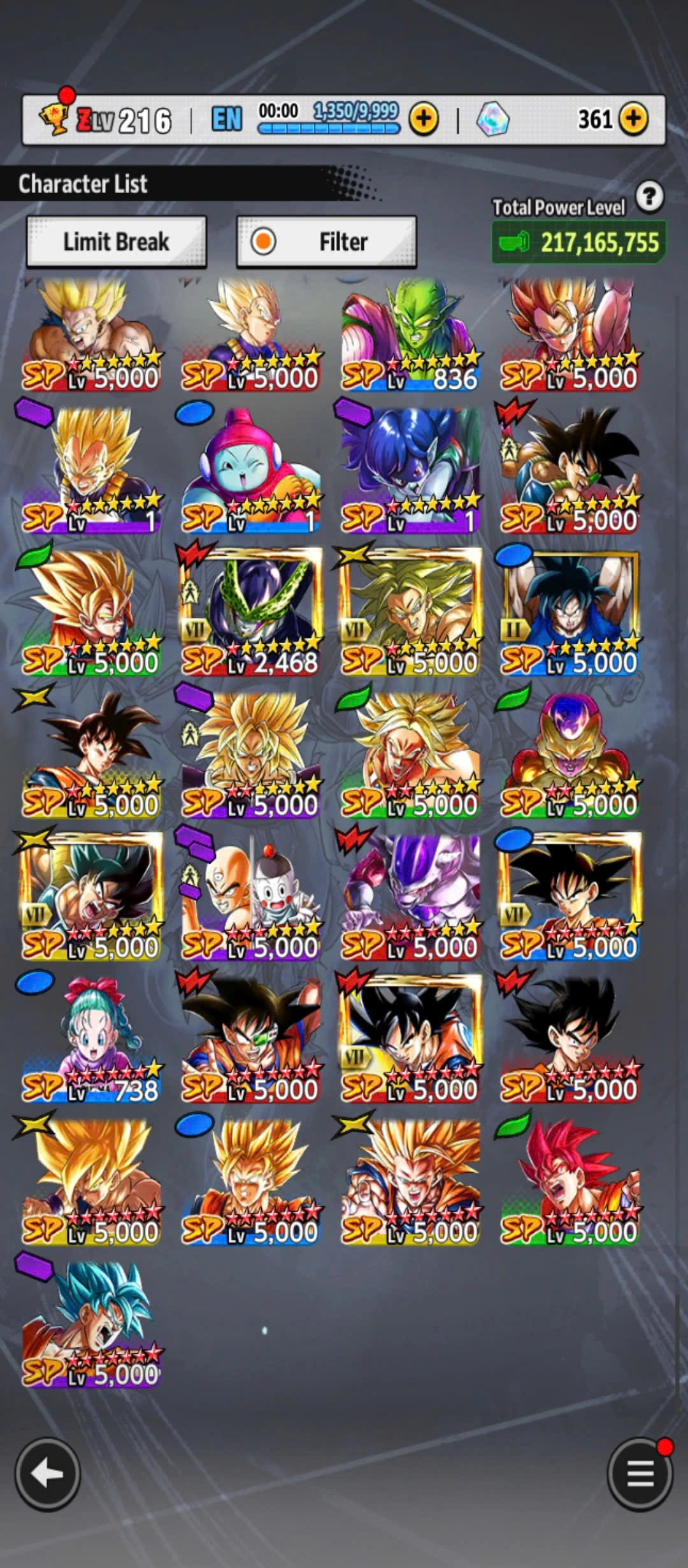The width and height of the screenshot is (688, 1568).
Task: Select Perfect Cell card with level 2,468
Action: (251, 612)
